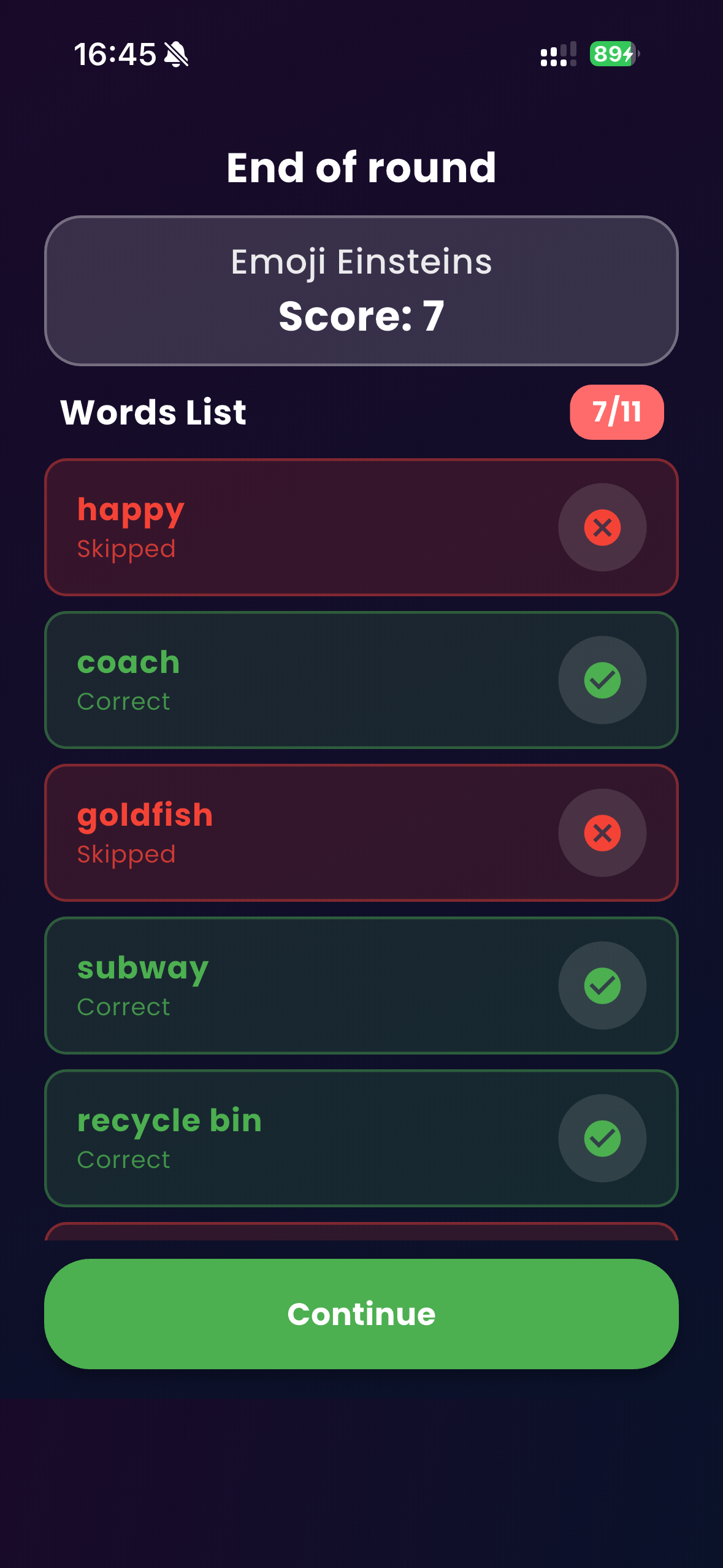This screenshot has width=723, height=1568.
Task: Toggle the green check next to coach
Action: coord(602,680)
